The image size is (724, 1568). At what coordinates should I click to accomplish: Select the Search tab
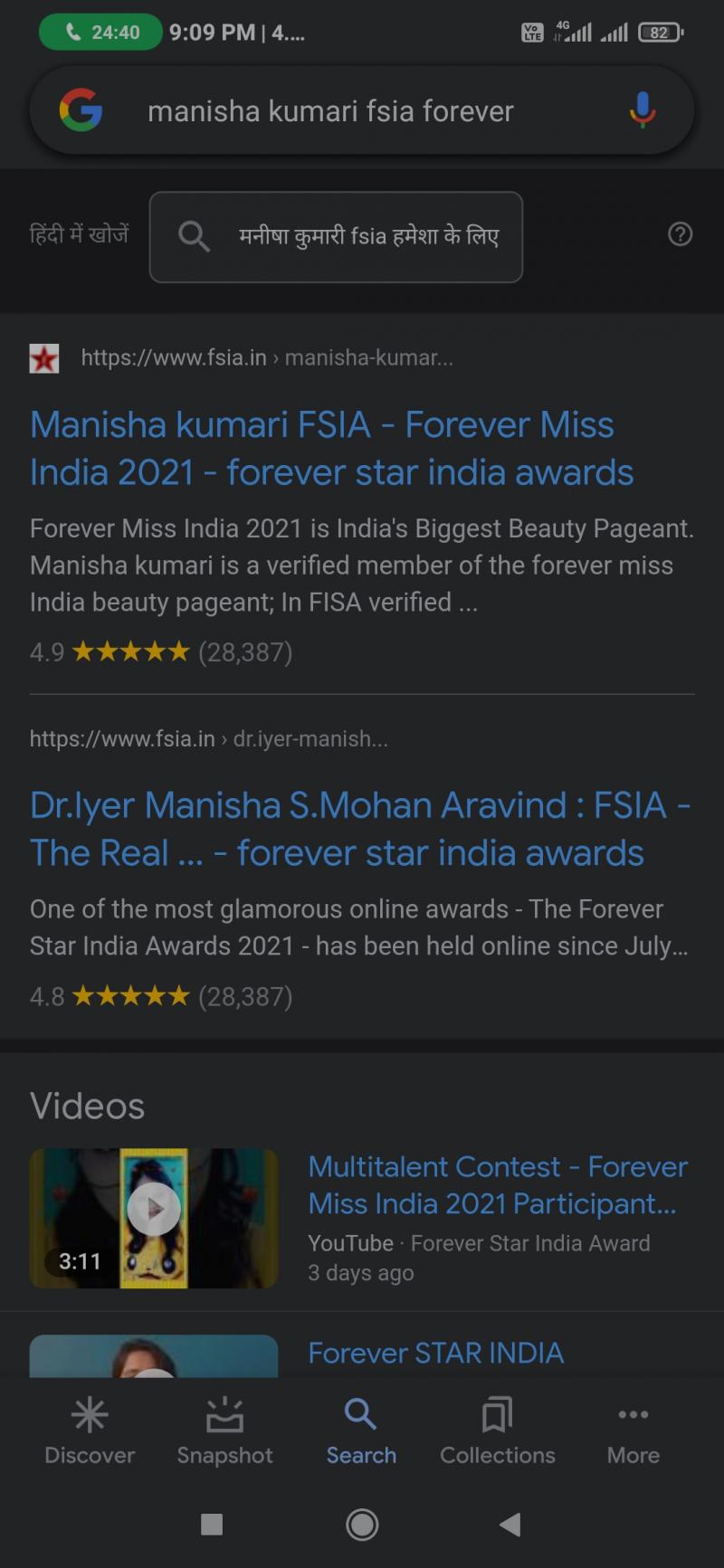click(361, 1431)
